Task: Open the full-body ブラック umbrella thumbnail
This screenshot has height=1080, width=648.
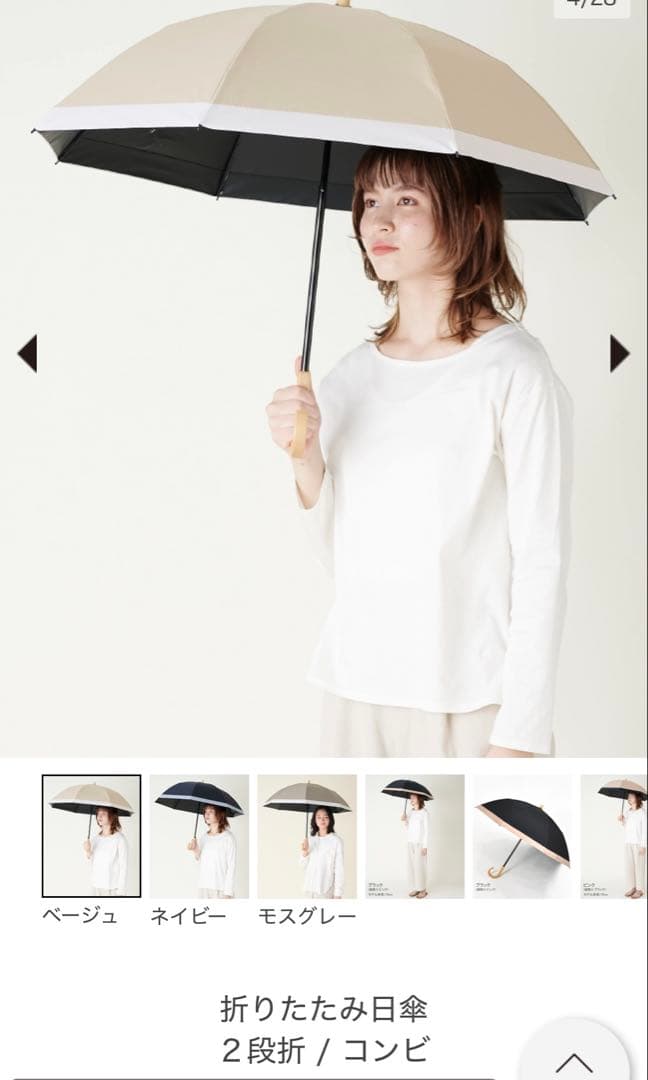Action: point(415,836)
